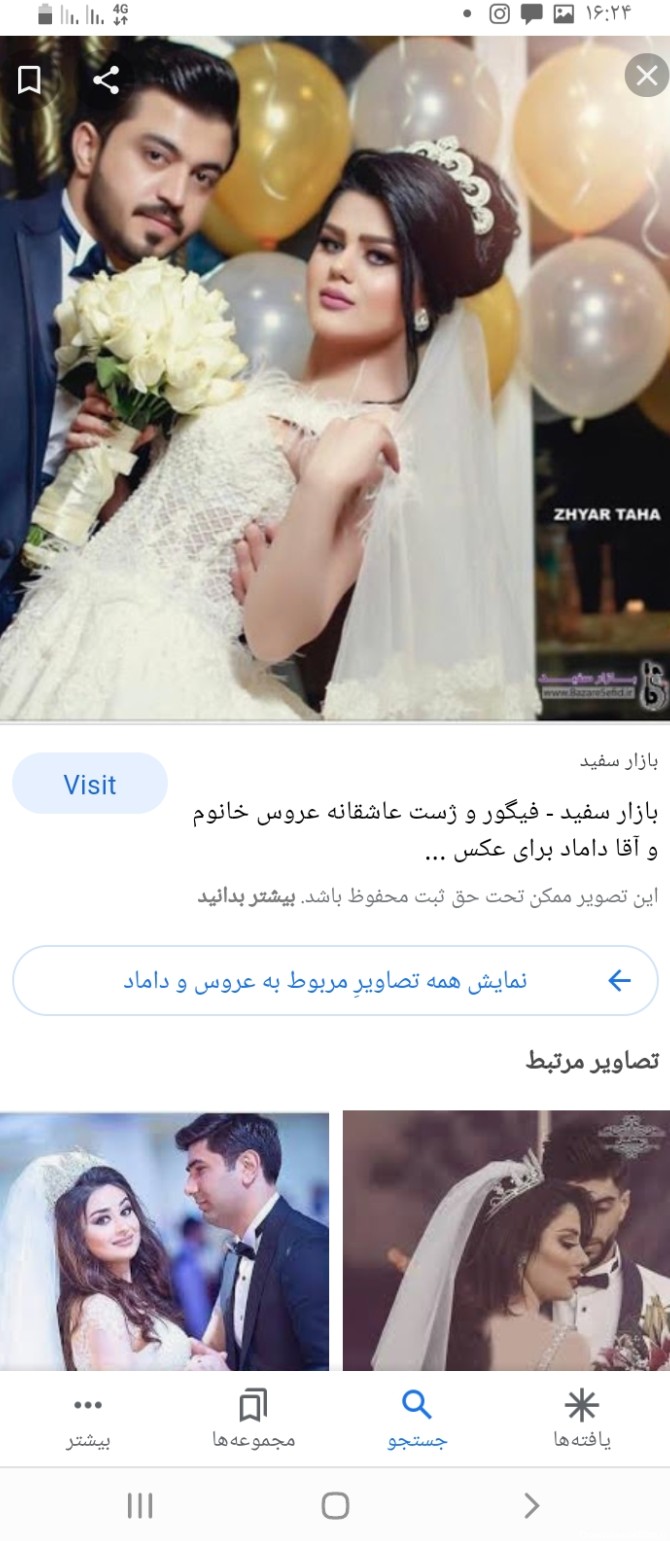Open the recent apps view

tap(140, 1506)
